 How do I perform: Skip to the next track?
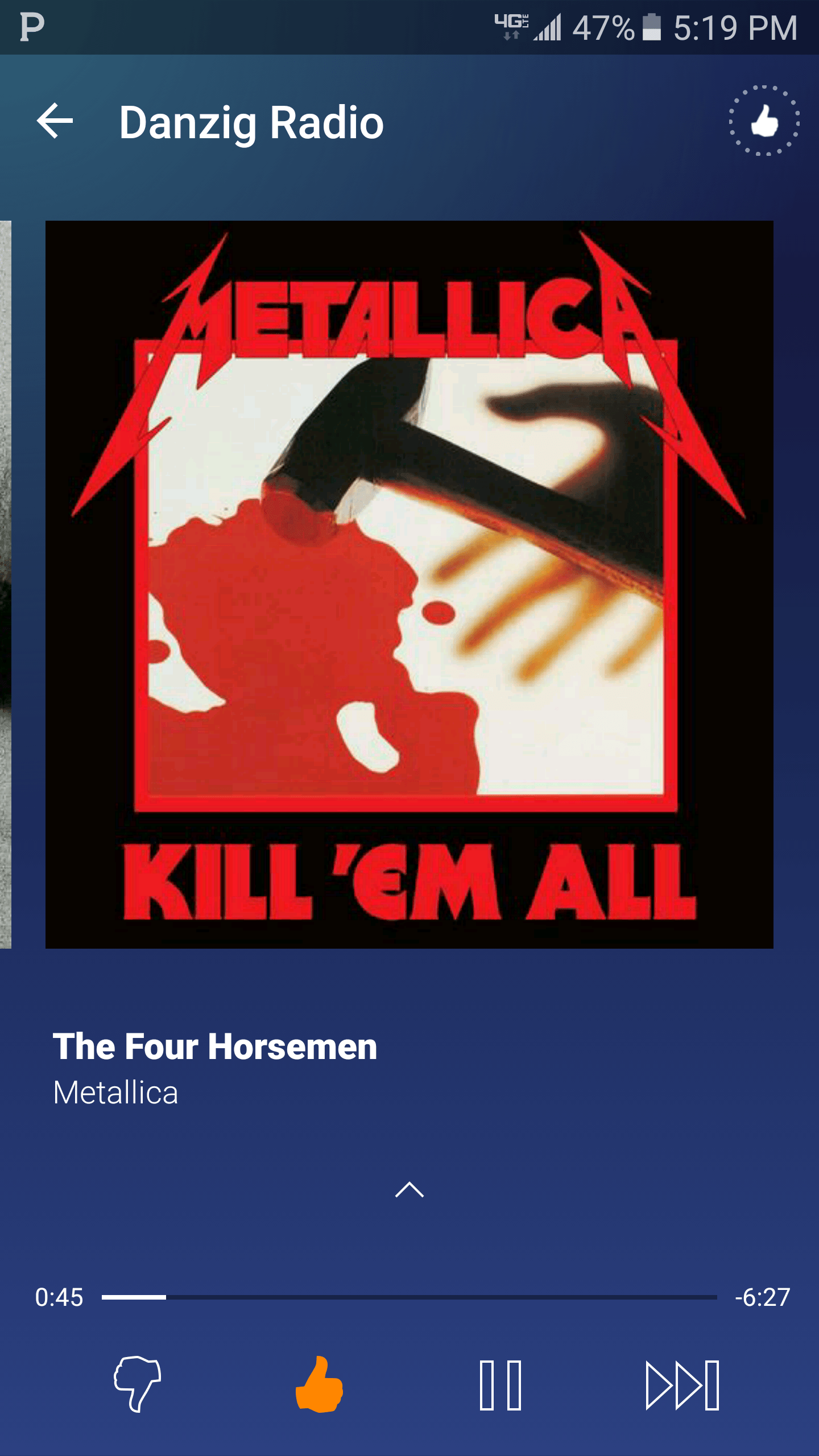(x=682, y=1385)
